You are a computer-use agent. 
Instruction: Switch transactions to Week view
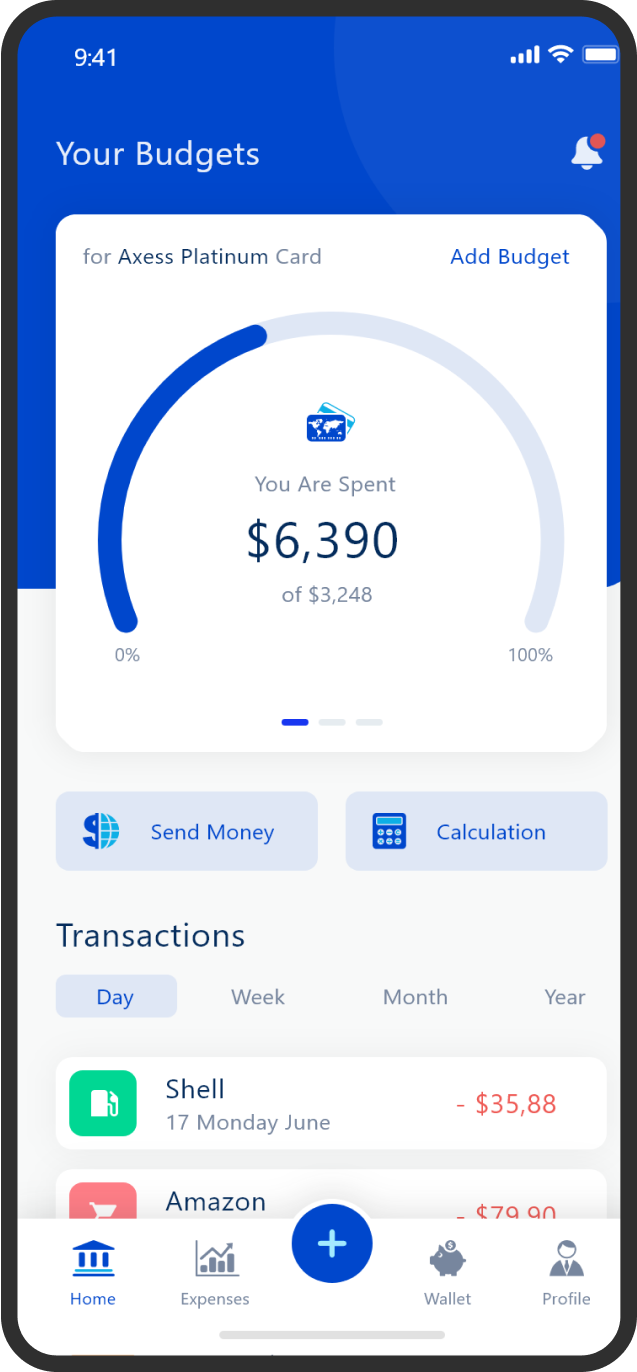(x=258, y=997)
